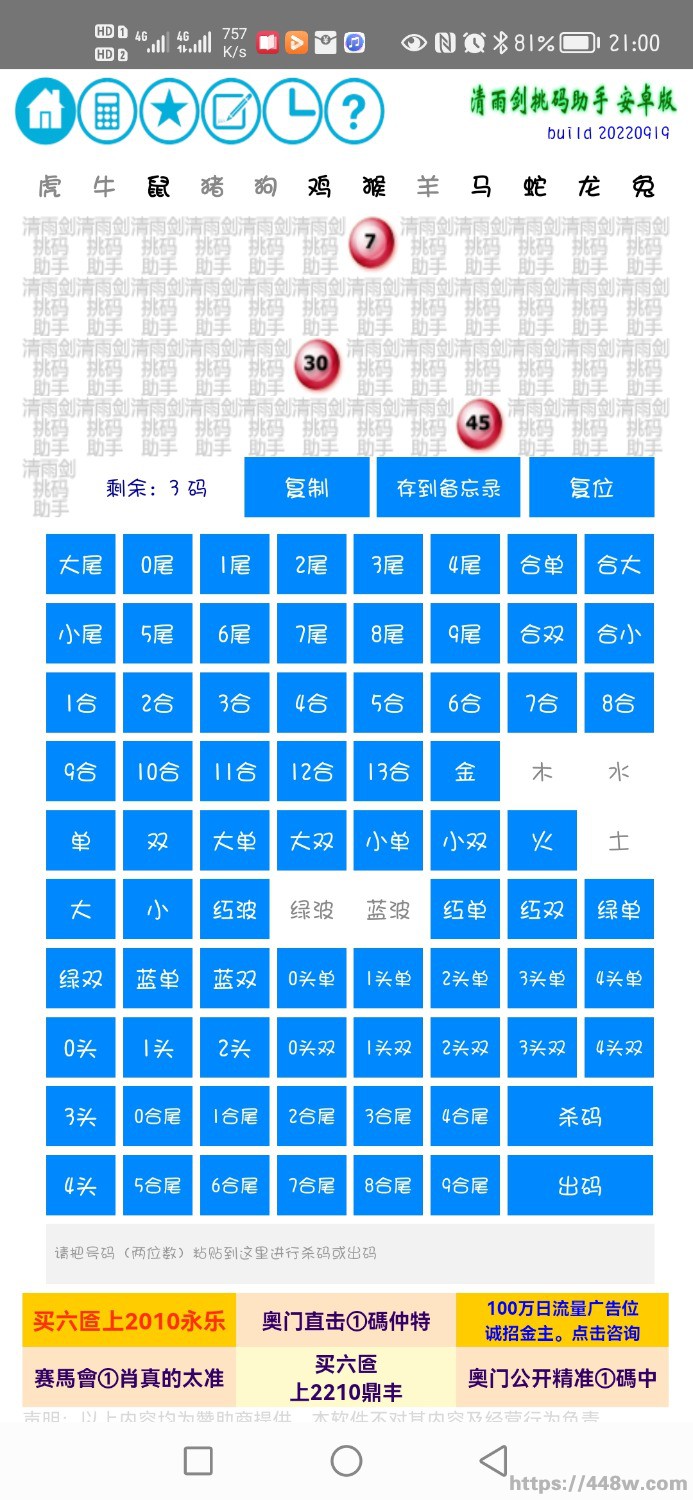Image resolution: width=693 pixels, height=1500 pixels.
Task: Open the clock history icon
Action: 292,111
